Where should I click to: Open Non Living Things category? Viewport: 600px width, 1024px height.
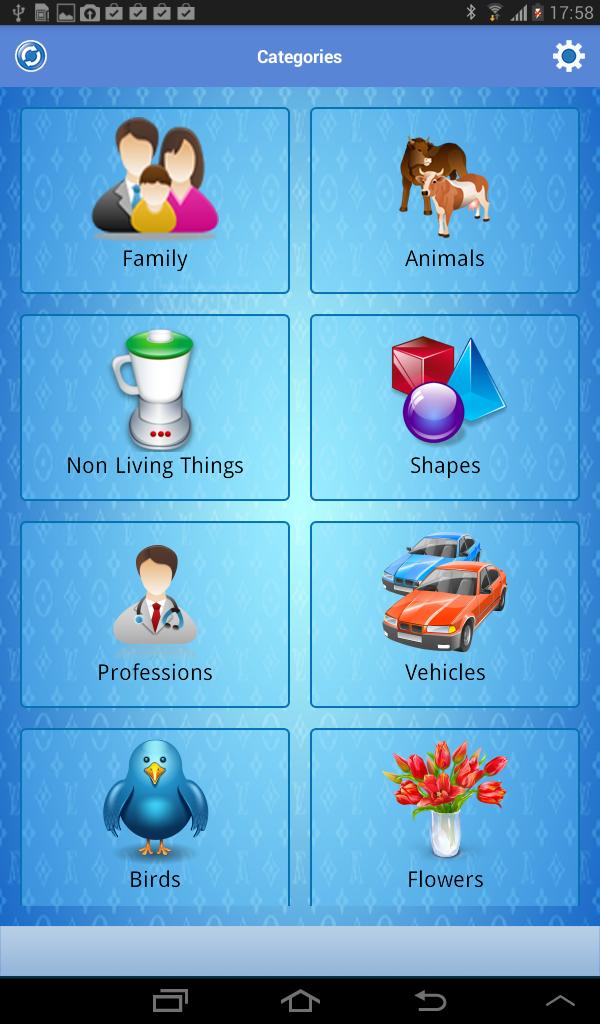(155, 407)
